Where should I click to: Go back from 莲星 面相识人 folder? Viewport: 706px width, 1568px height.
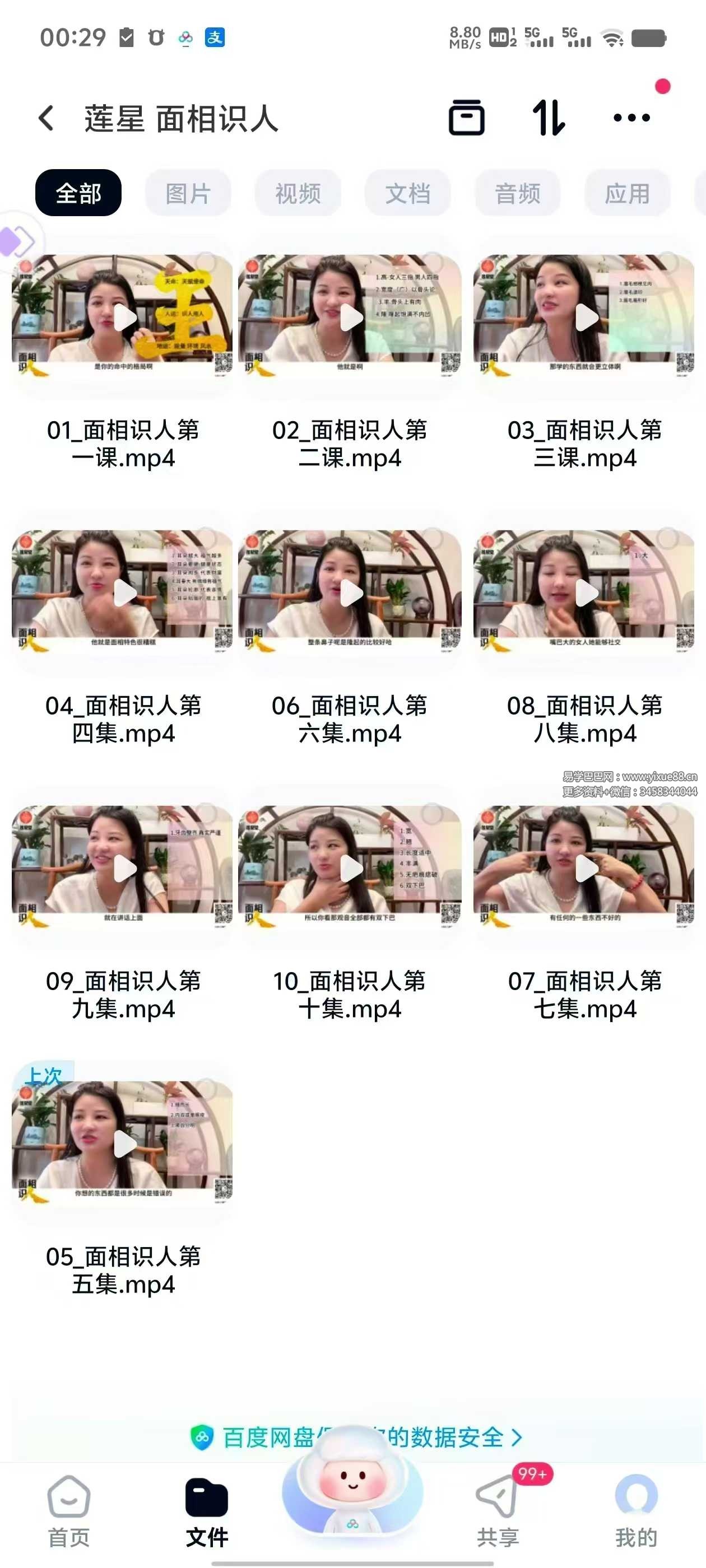tap(47, 118)
